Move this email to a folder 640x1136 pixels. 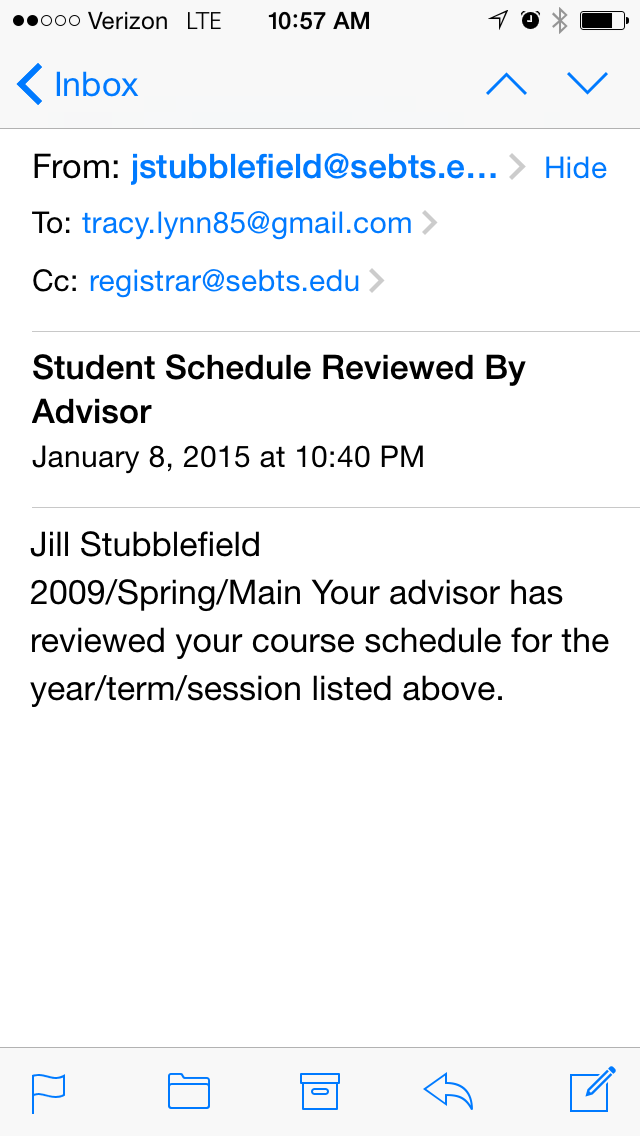click(x=188, y=1091)
